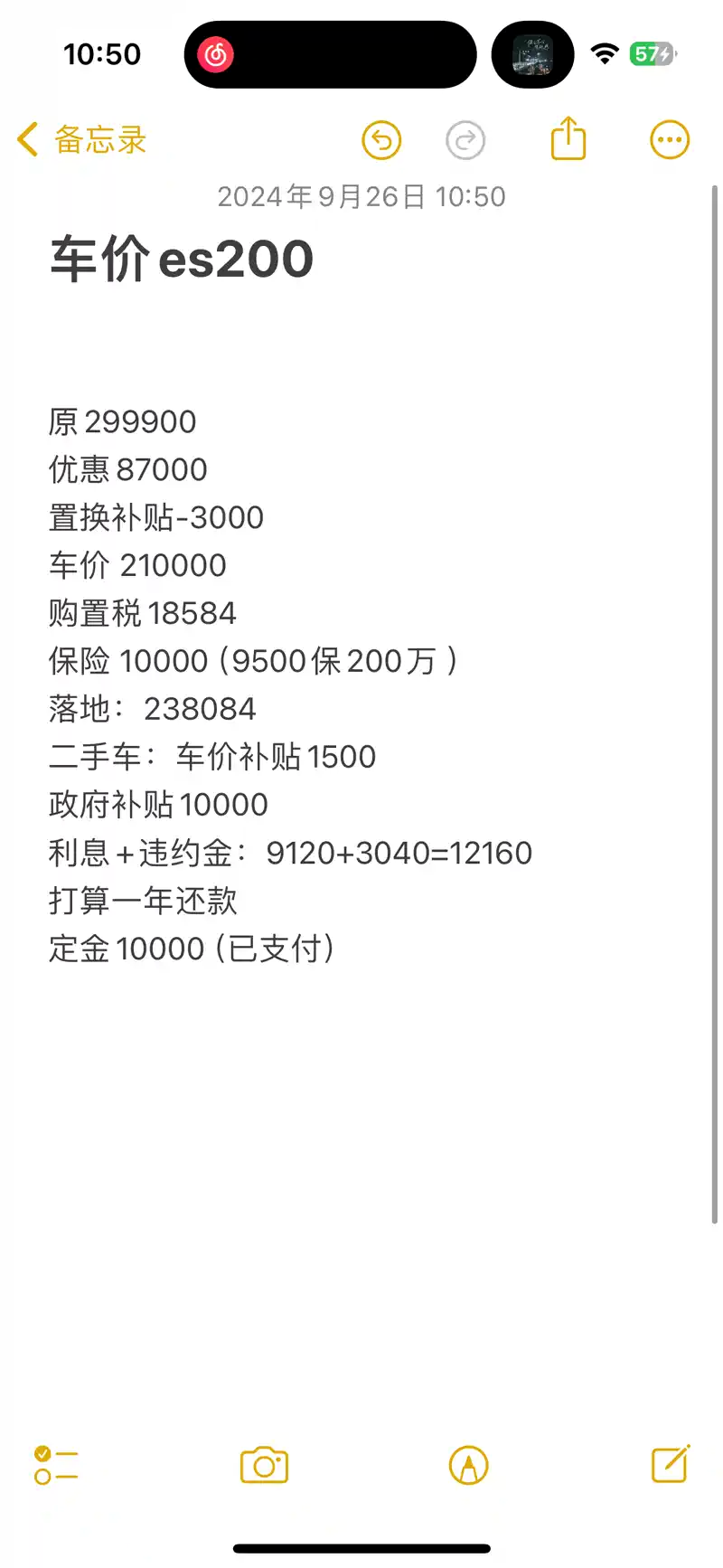The image size is (723, 1568).
Task: Undo the last edit
Action: click(x=381, y=140)
